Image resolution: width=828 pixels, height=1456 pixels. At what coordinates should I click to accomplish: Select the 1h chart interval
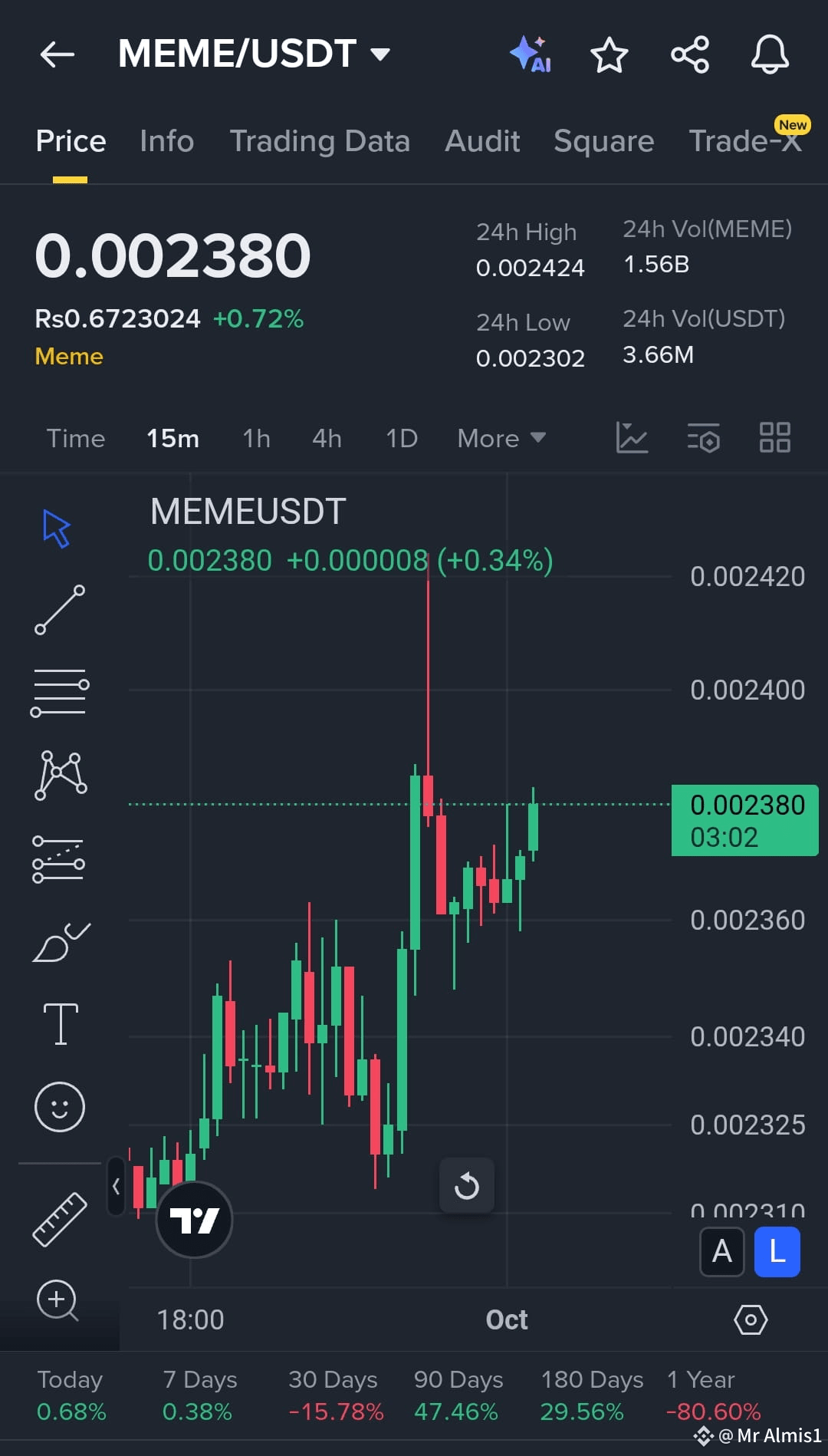[x=256, y=438]
